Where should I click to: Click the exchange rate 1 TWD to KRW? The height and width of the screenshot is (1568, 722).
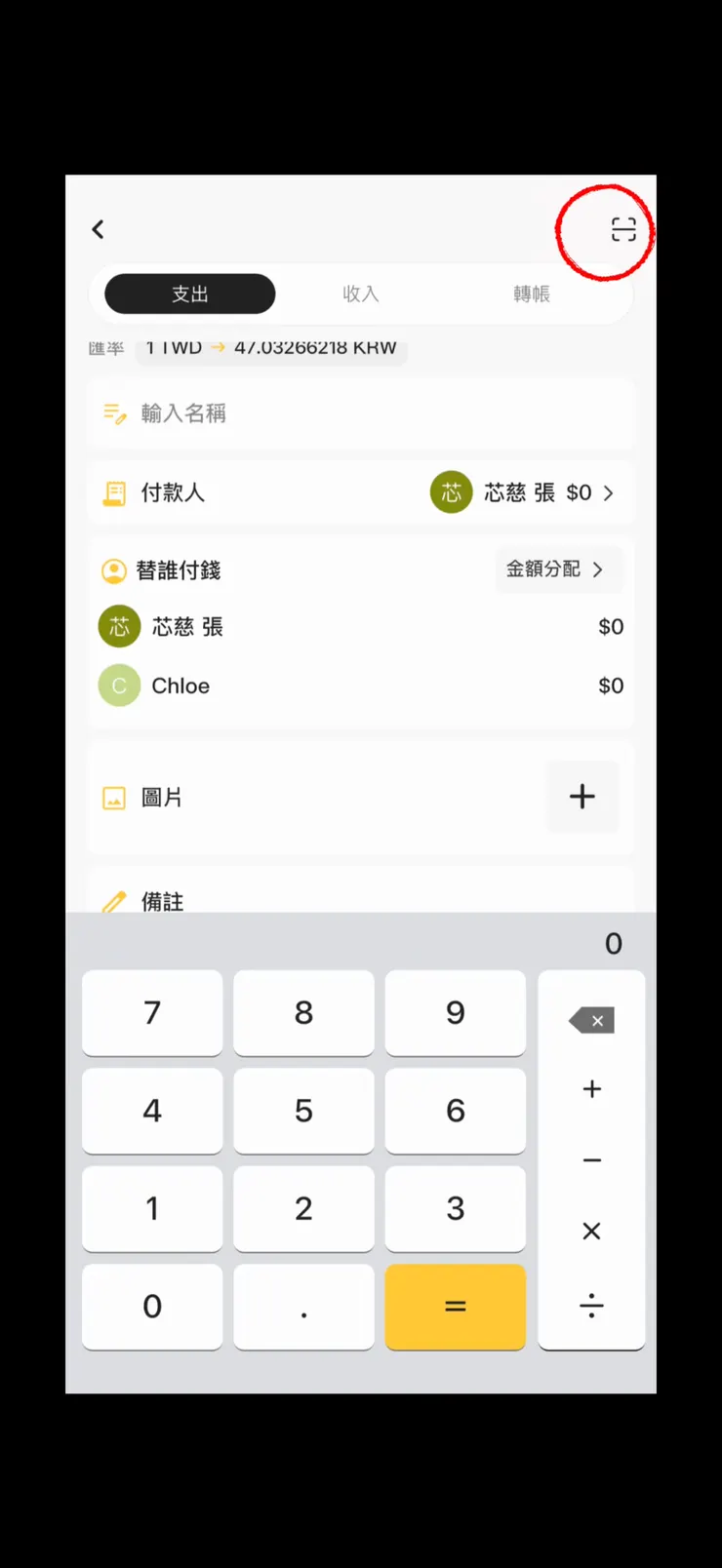270,347
